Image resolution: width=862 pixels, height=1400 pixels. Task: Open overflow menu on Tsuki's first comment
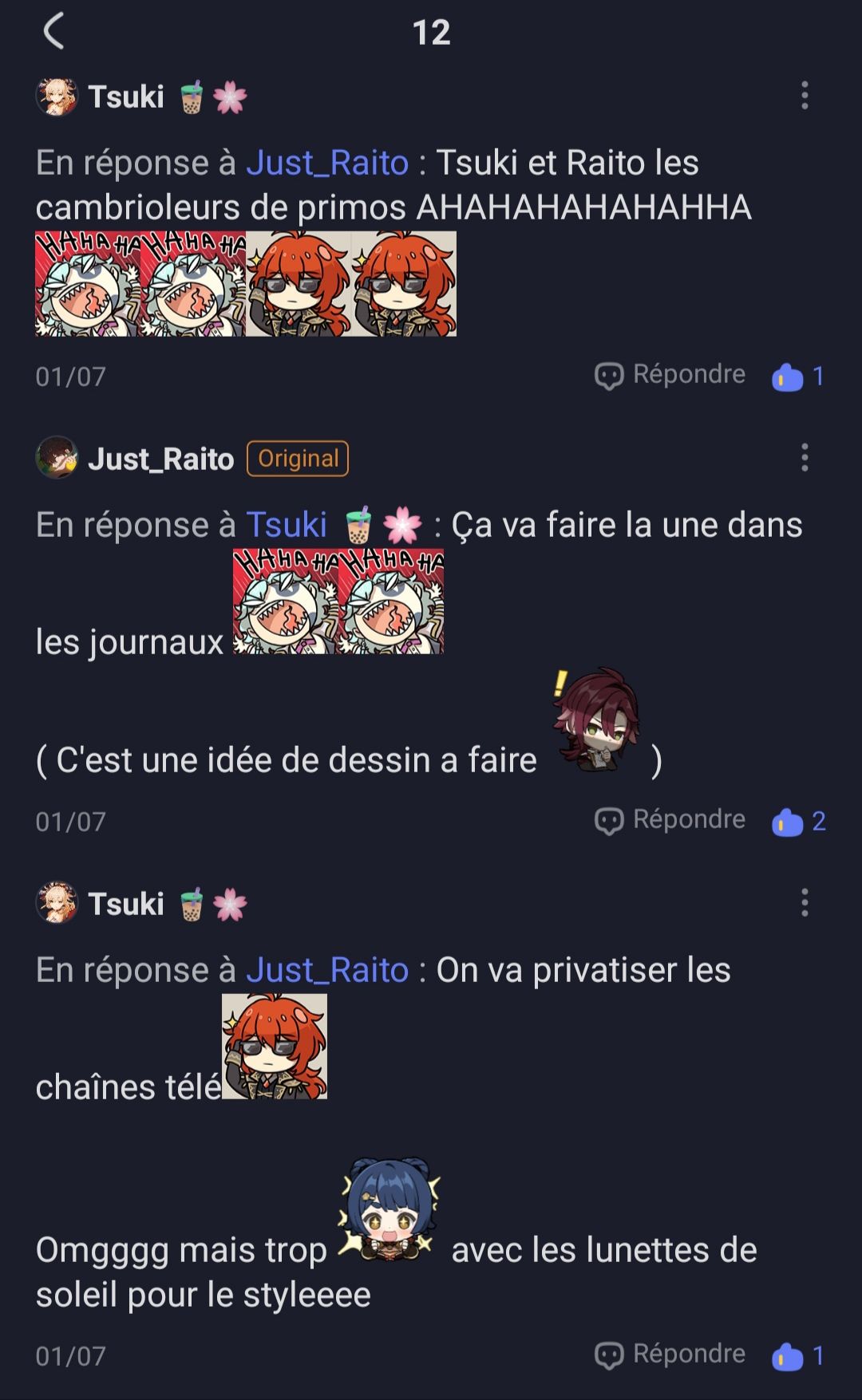pos(805,96)
